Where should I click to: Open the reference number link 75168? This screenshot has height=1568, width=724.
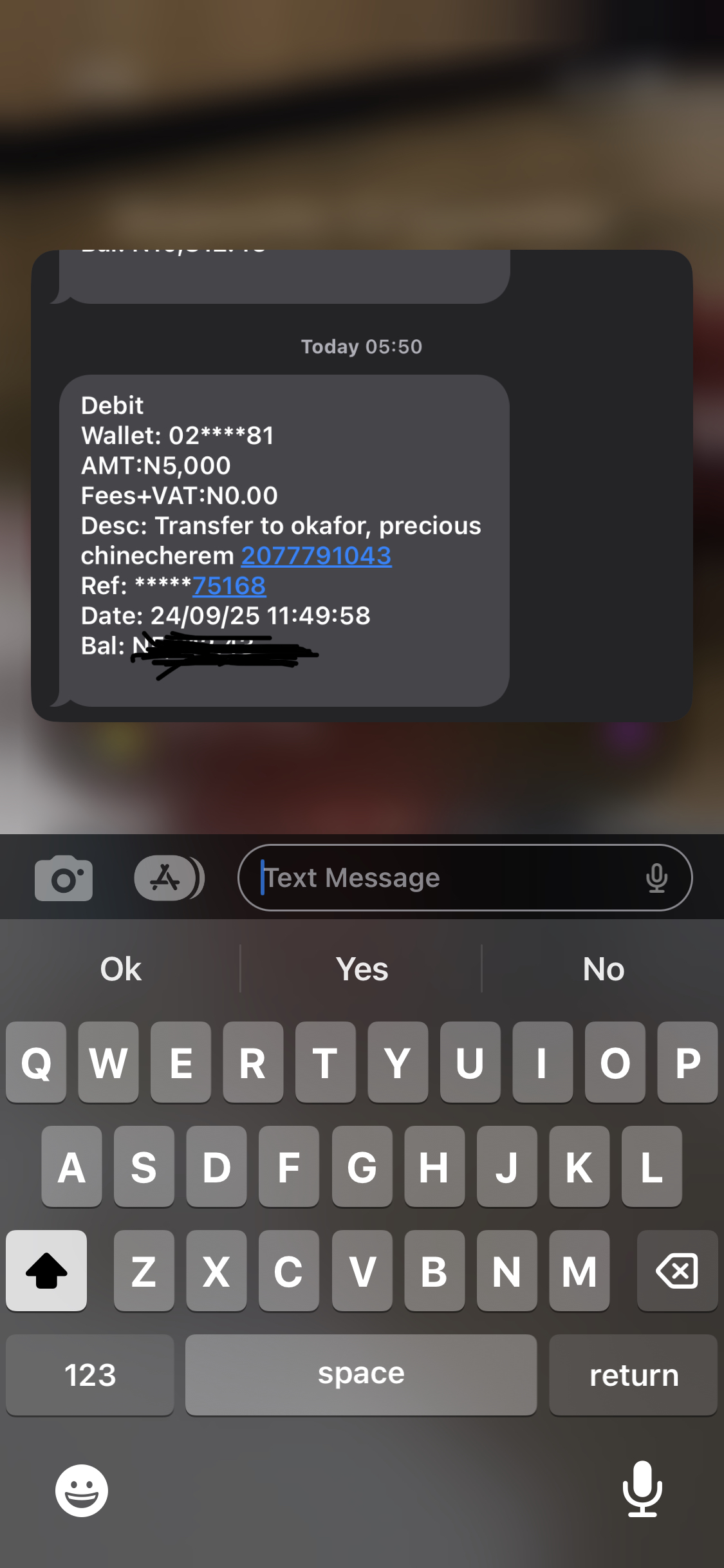229,586
